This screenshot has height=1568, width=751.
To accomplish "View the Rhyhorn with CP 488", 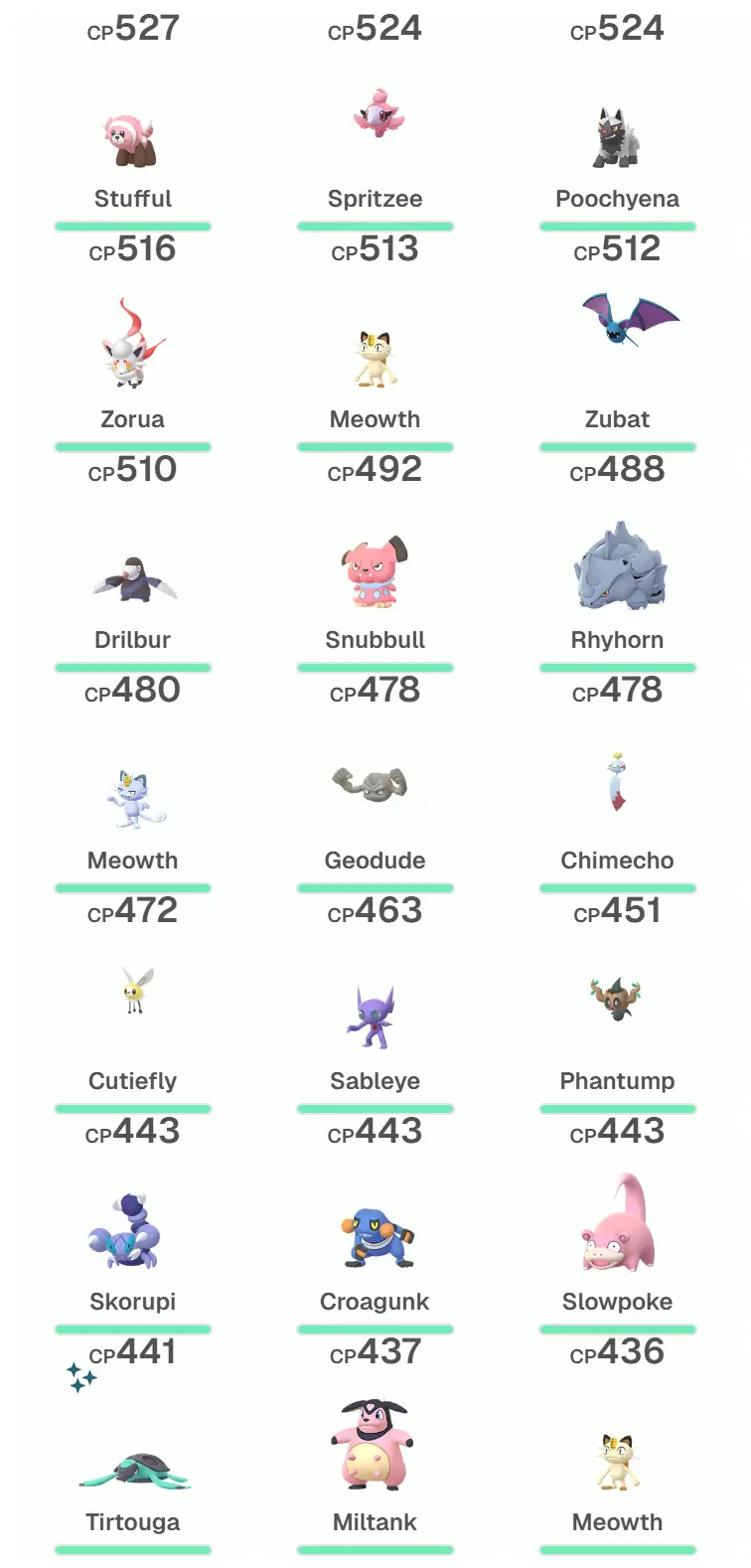I will 617,568.
